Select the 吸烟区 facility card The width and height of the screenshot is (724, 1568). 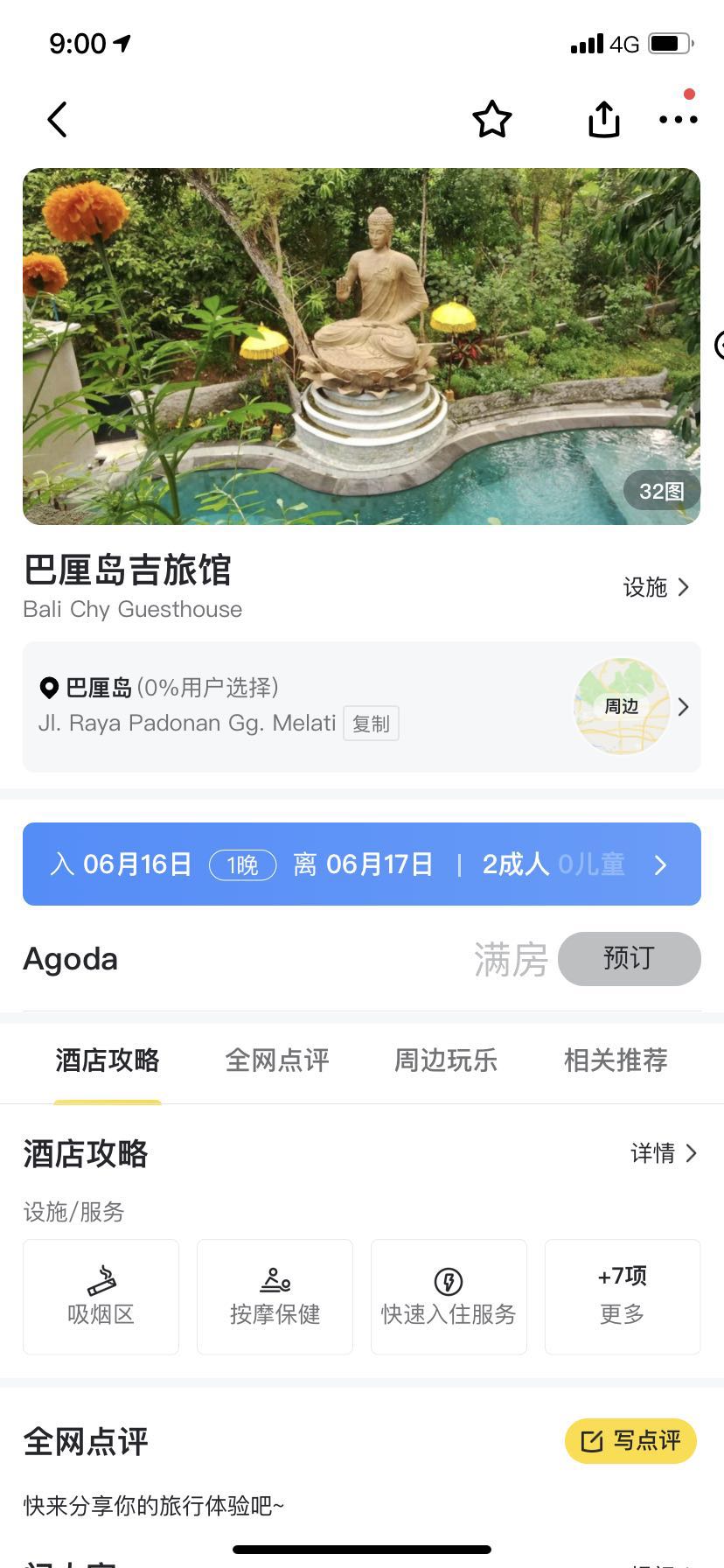point(101,1297)
